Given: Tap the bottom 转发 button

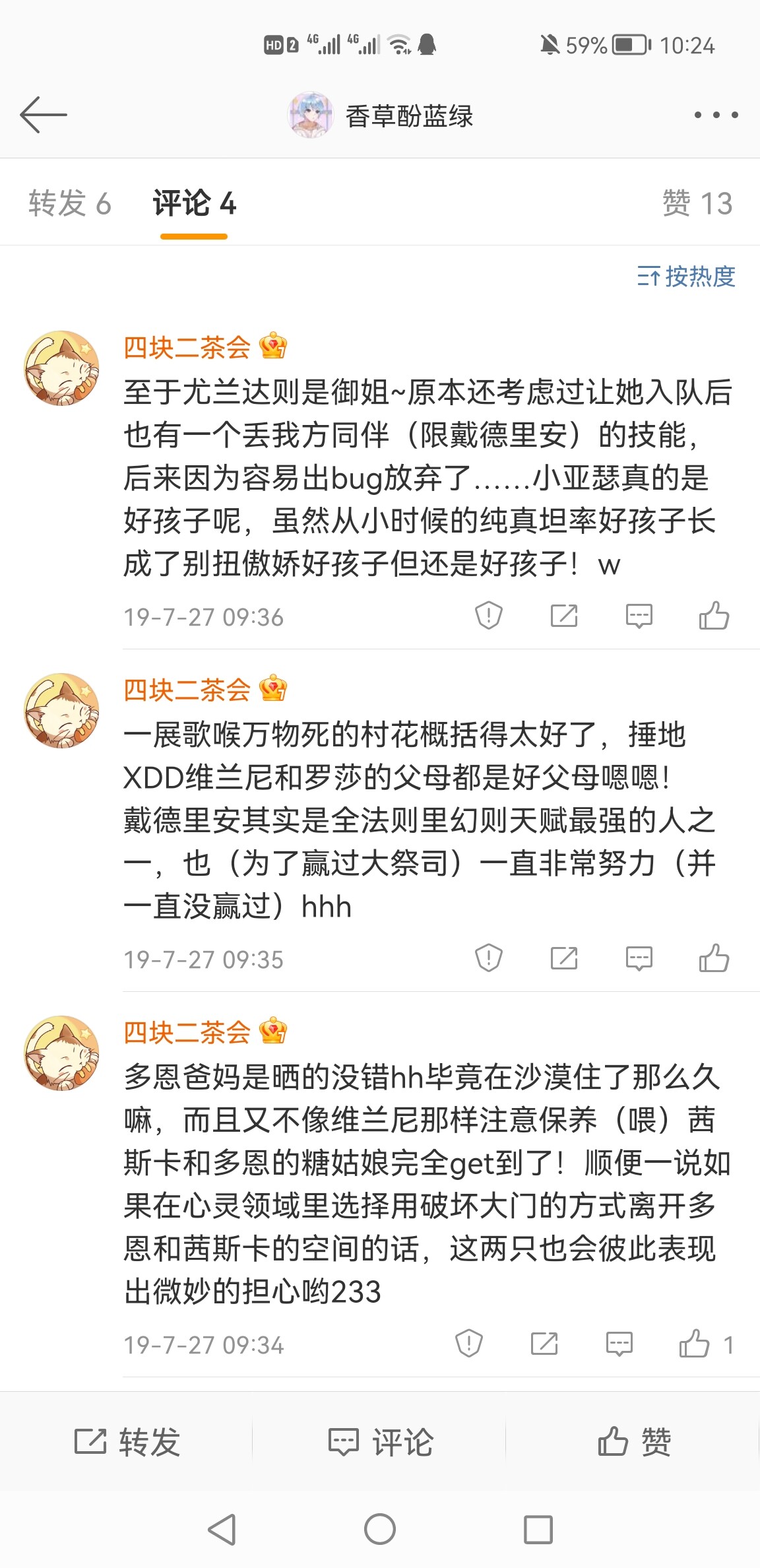Looking at the screenshot, I should [127, 1441].
